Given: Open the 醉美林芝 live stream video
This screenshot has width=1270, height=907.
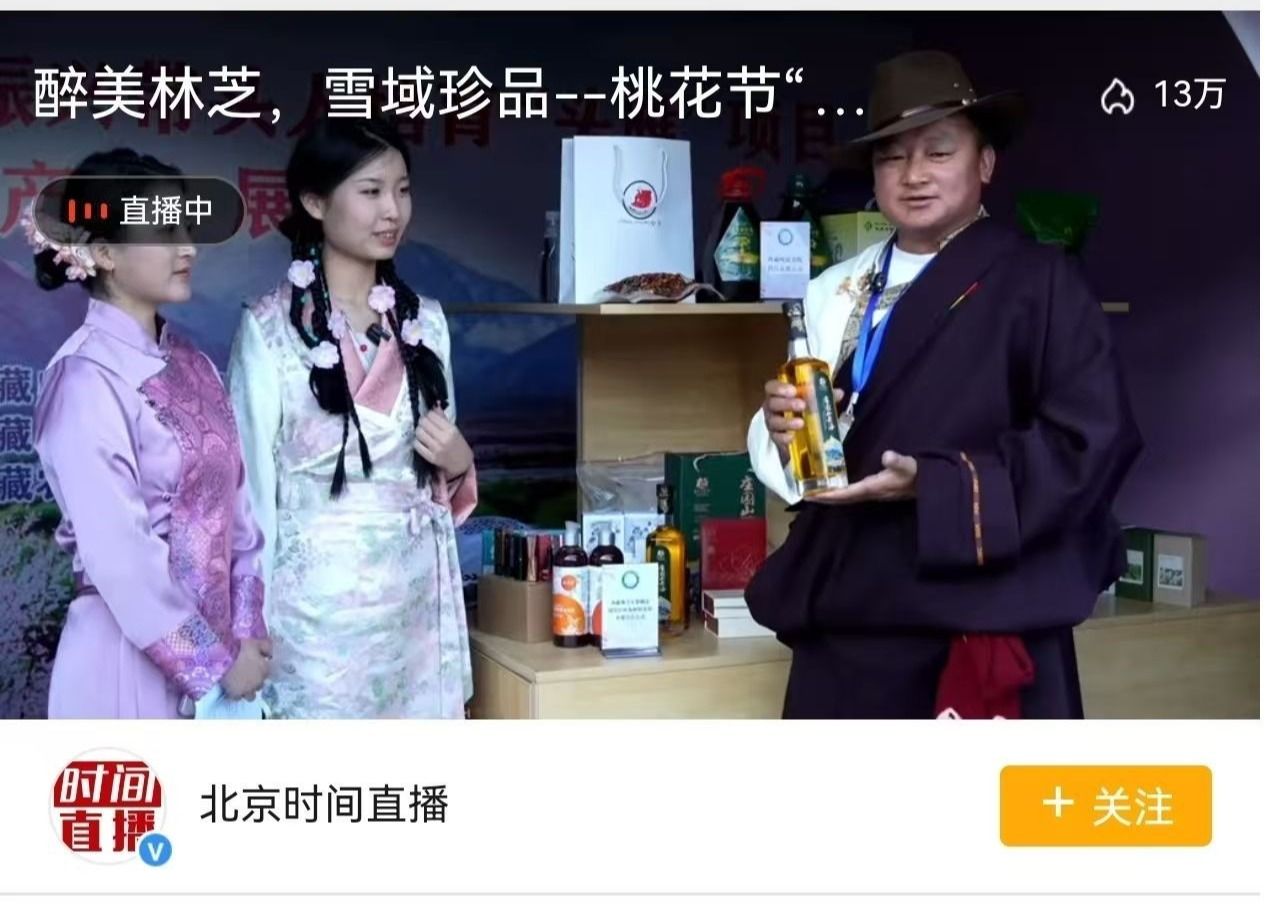Looking at the screenshot, I should [x=630, y=400].
